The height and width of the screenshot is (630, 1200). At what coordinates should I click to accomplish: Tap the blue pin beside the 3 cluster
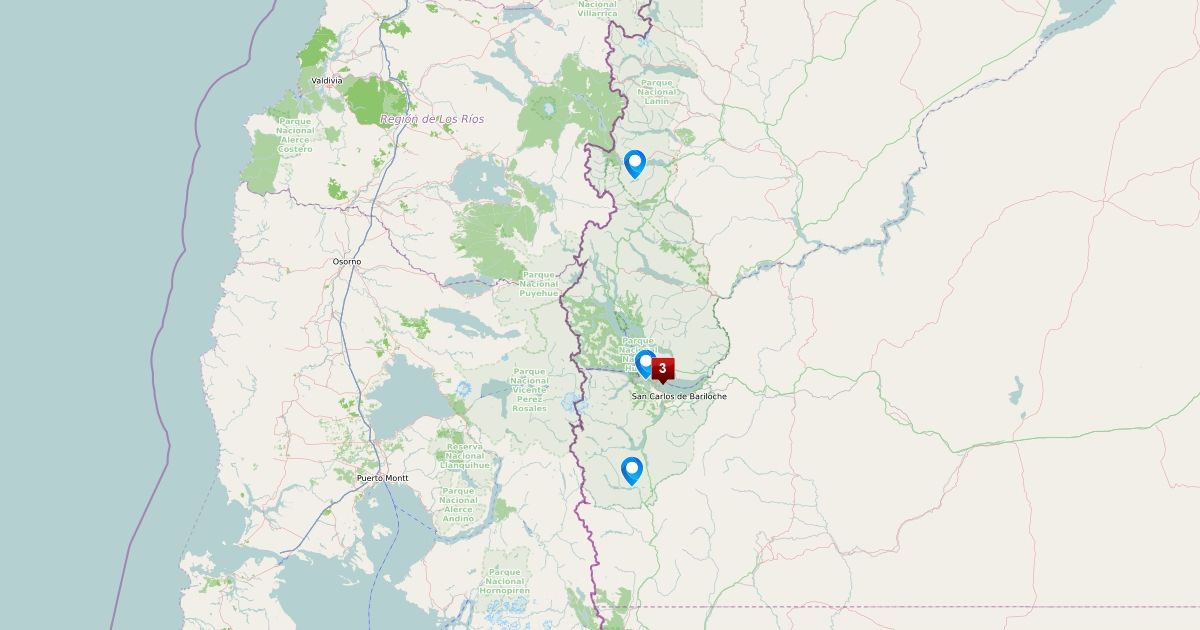[645, 362]
